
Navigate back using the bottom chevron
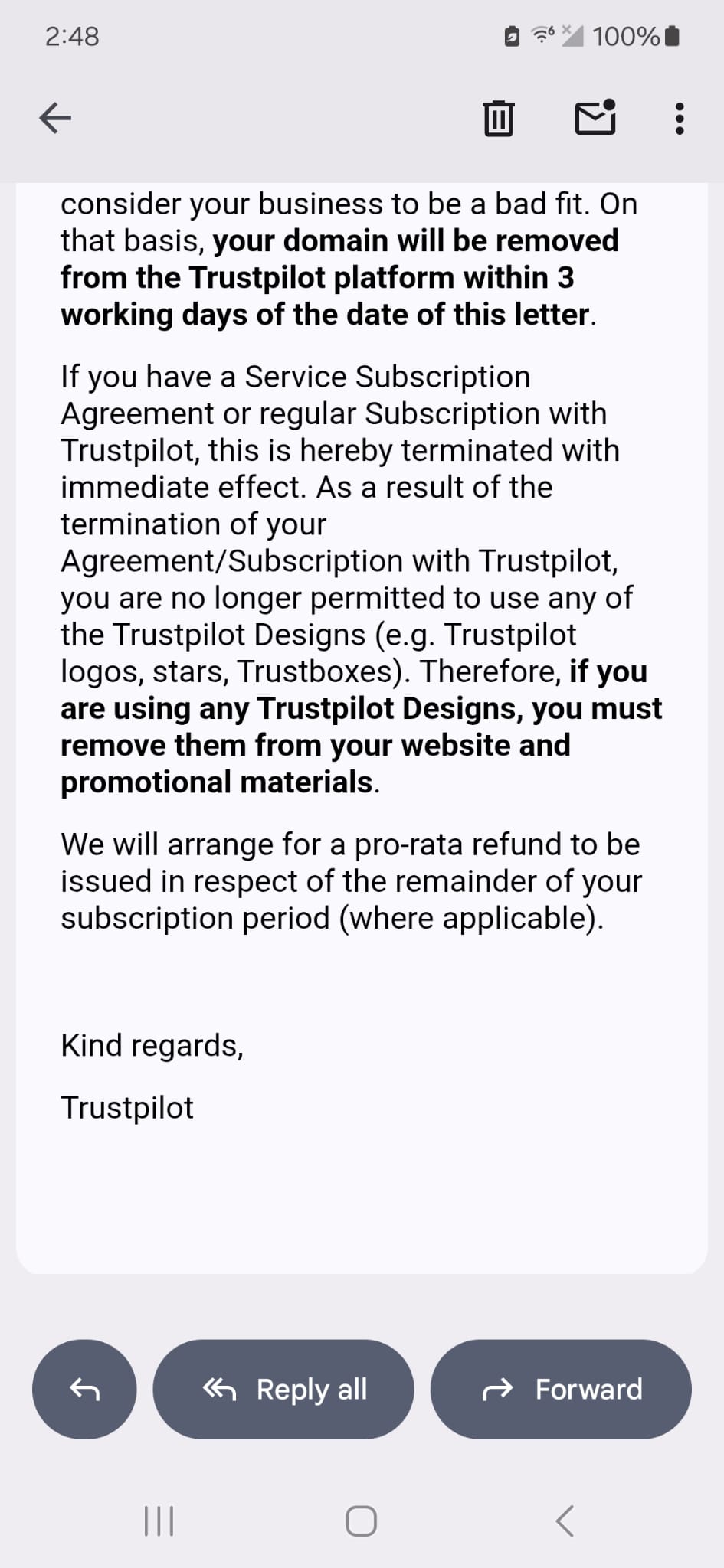coord(565,1522)
